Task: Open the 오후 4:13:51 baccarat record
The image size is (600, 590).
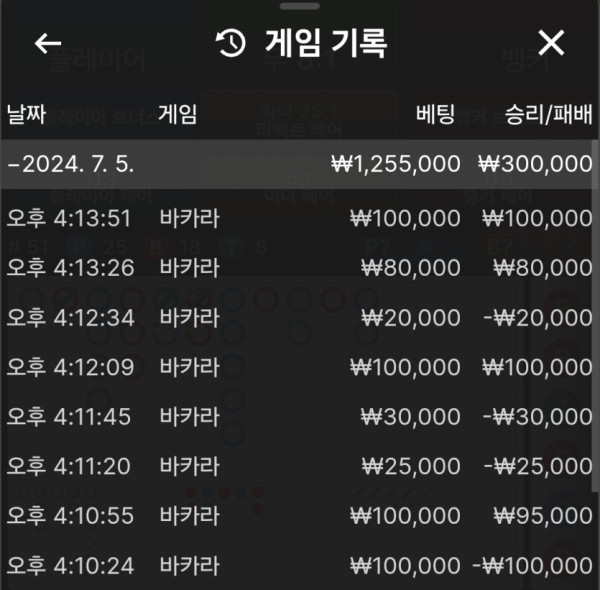Action: tap(298, 217)
